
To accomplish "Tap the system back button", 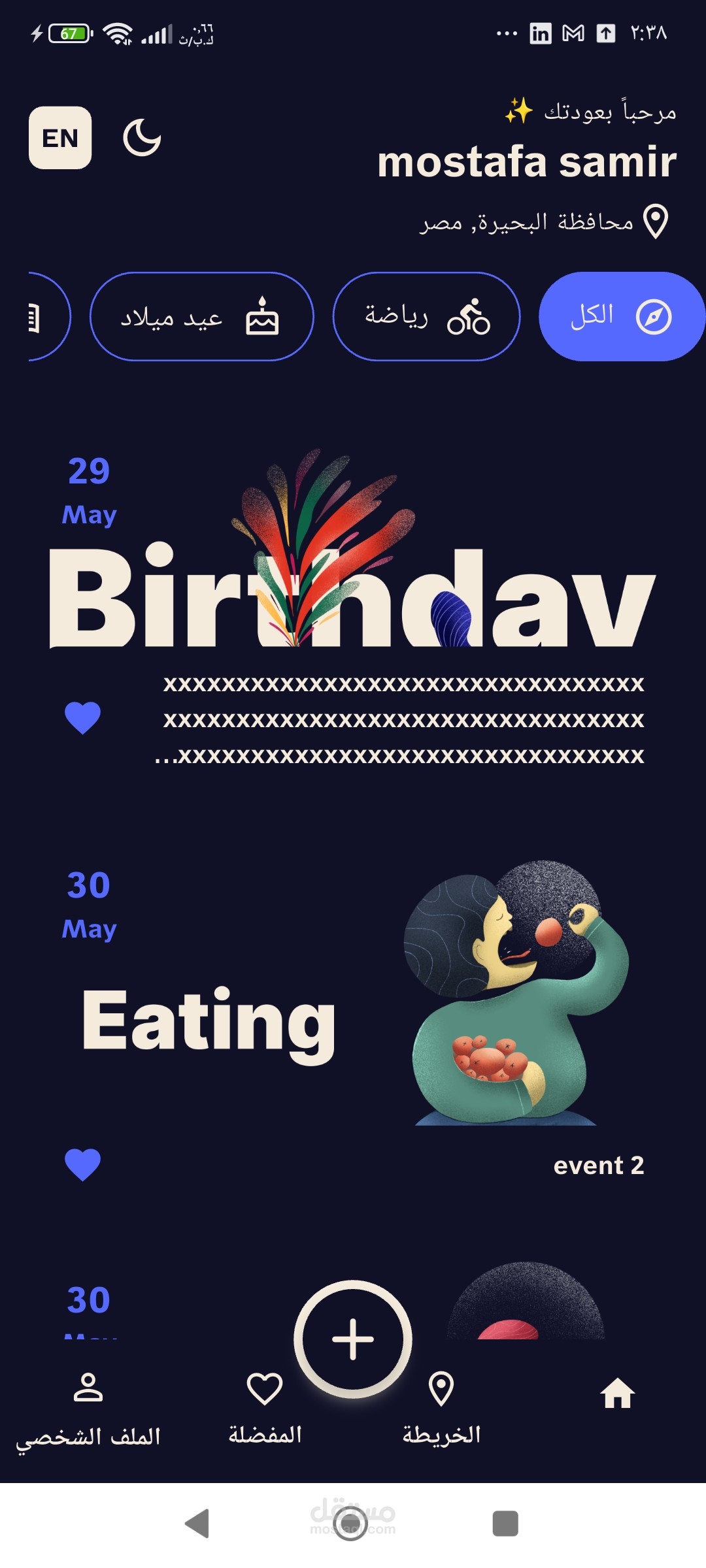I will pos(197,1524).
